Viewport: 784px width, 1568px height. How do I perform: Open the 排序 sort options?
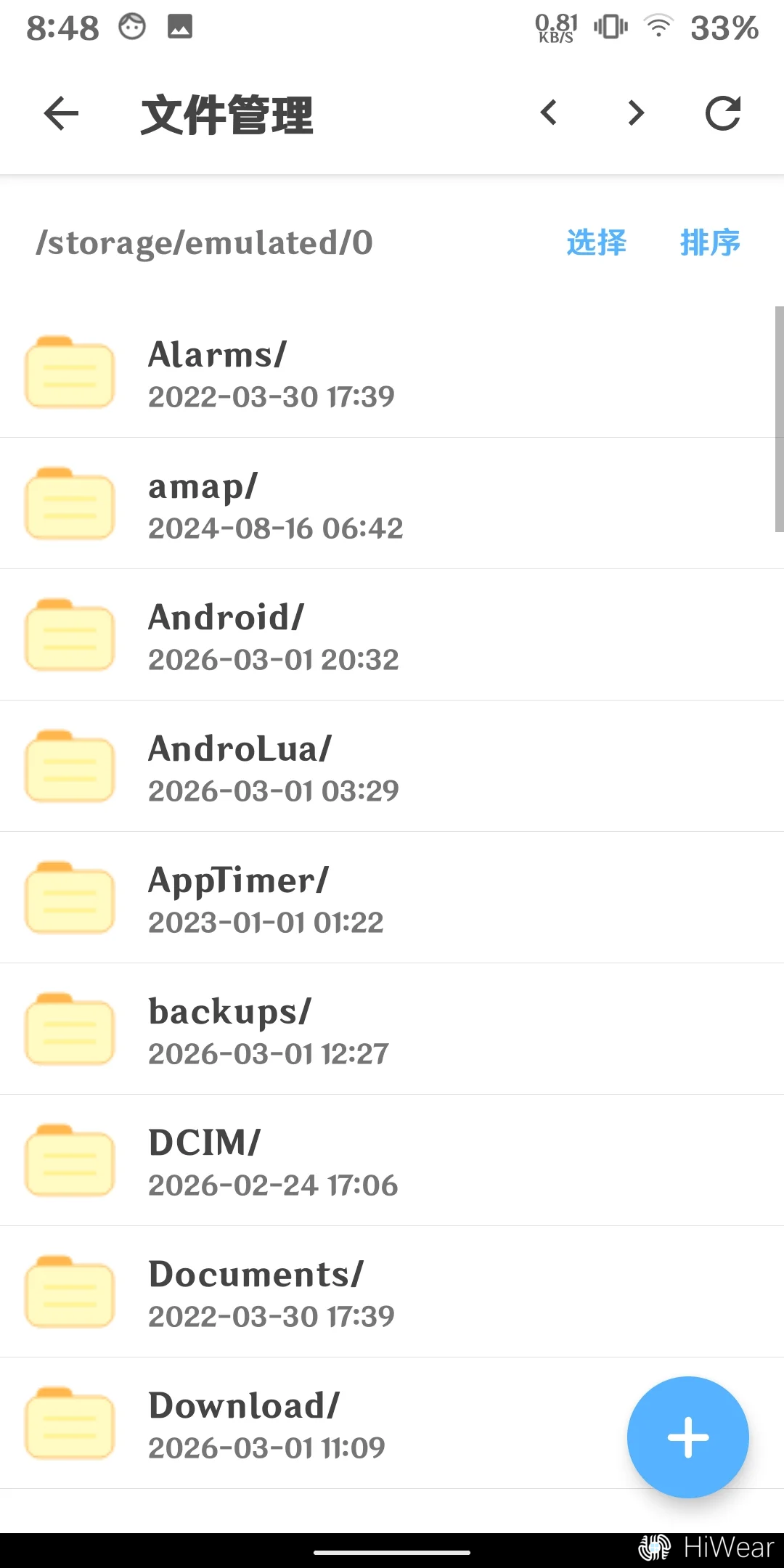pyautogui.click(x=710, y=242)
